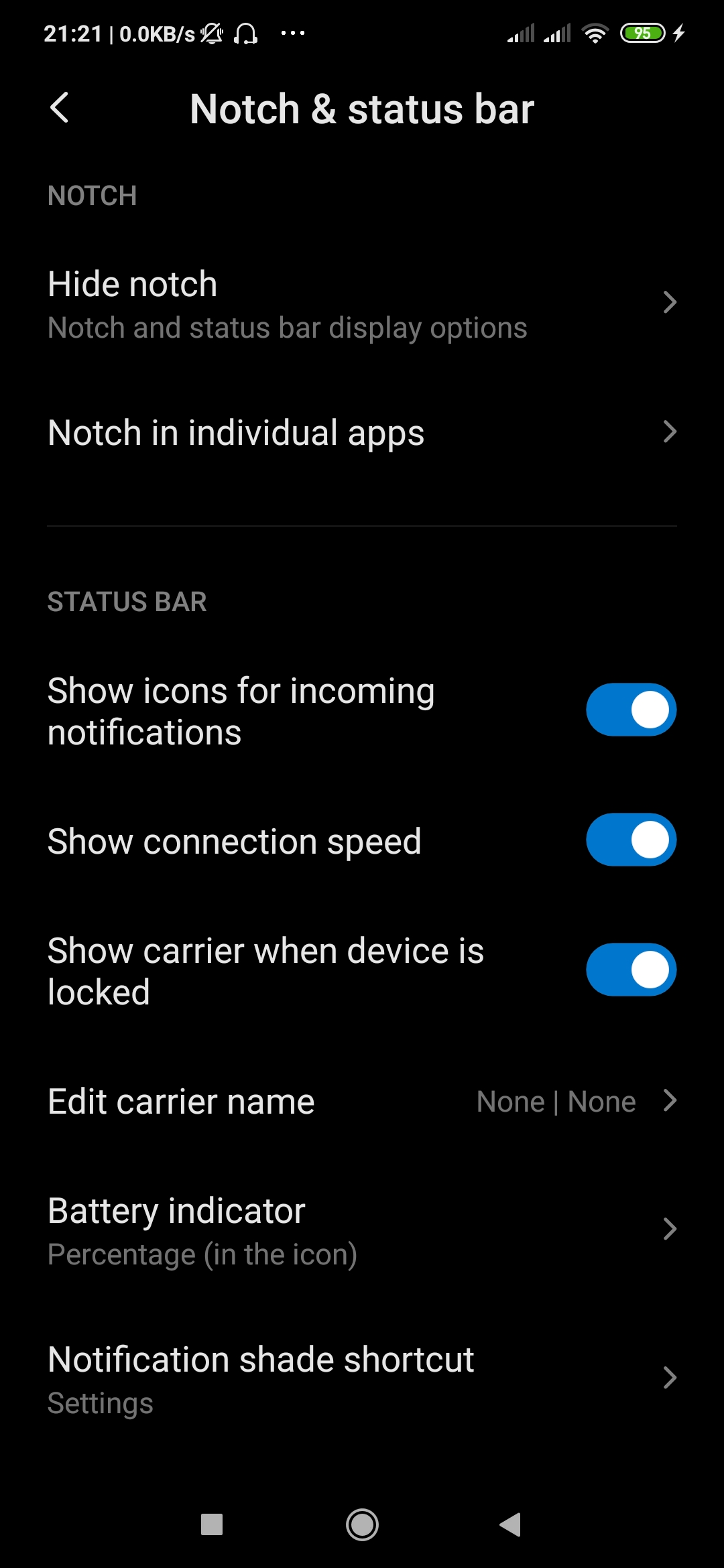Open Battery indicator settings
Screen dimensions: 724x1568
click(x=362, y=1230)
